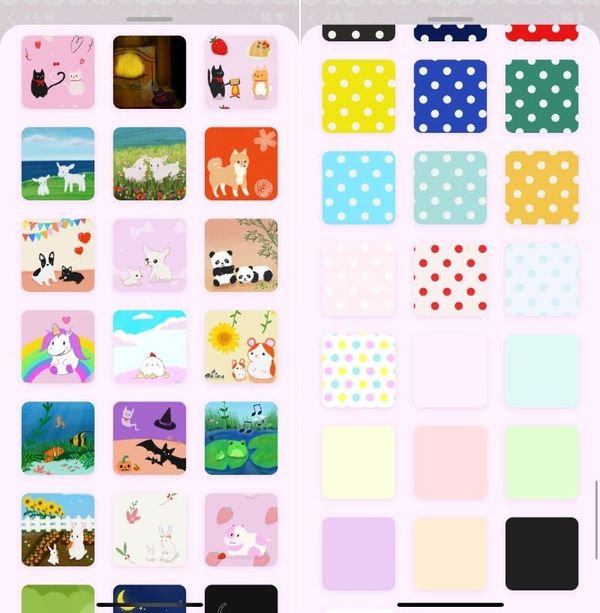Select the Halloween bat and ghost background
600x613 pixels.
point(150,438)
